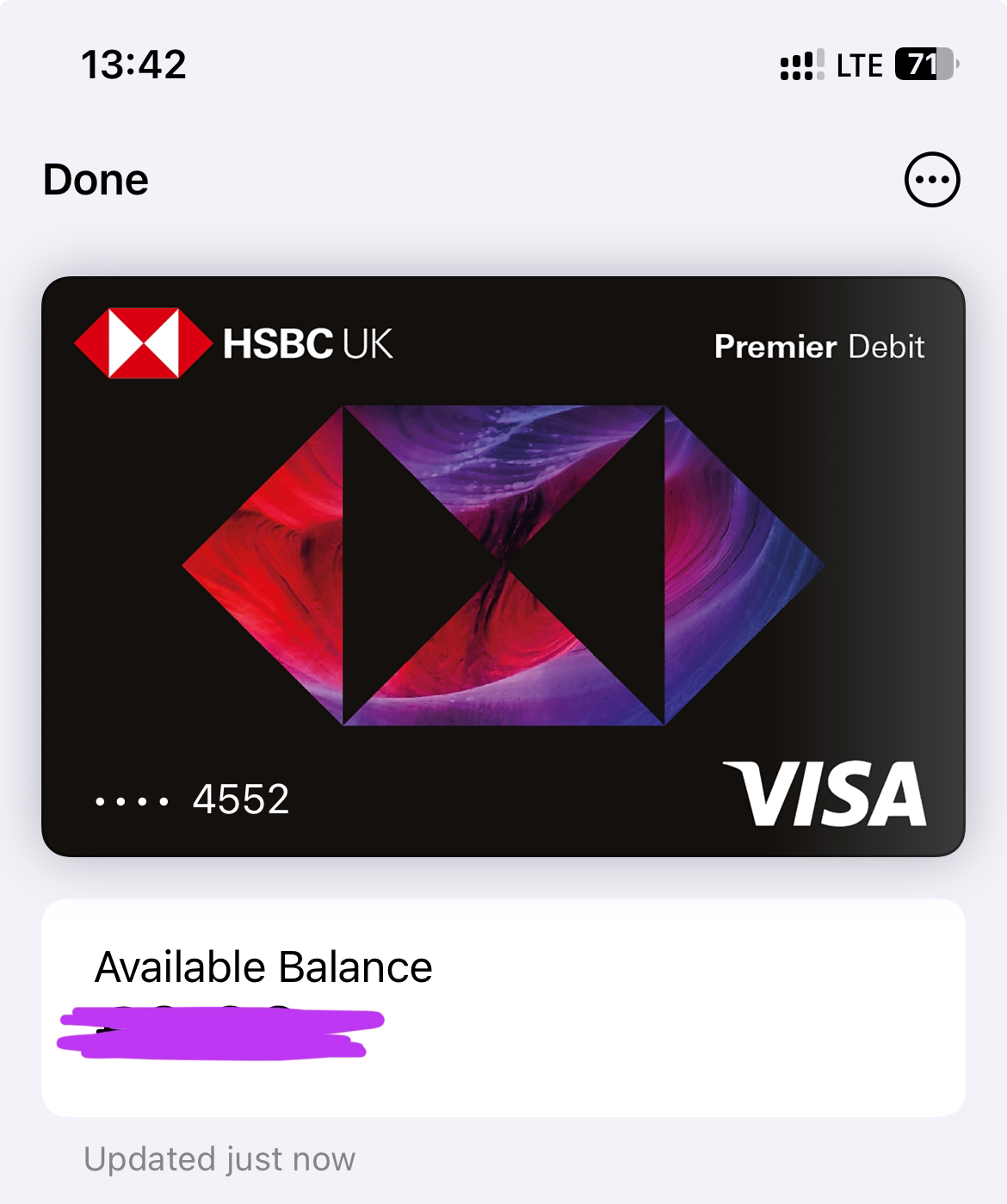
Task: Tap the cellular signal bars icon
Action: coord(801,65)
